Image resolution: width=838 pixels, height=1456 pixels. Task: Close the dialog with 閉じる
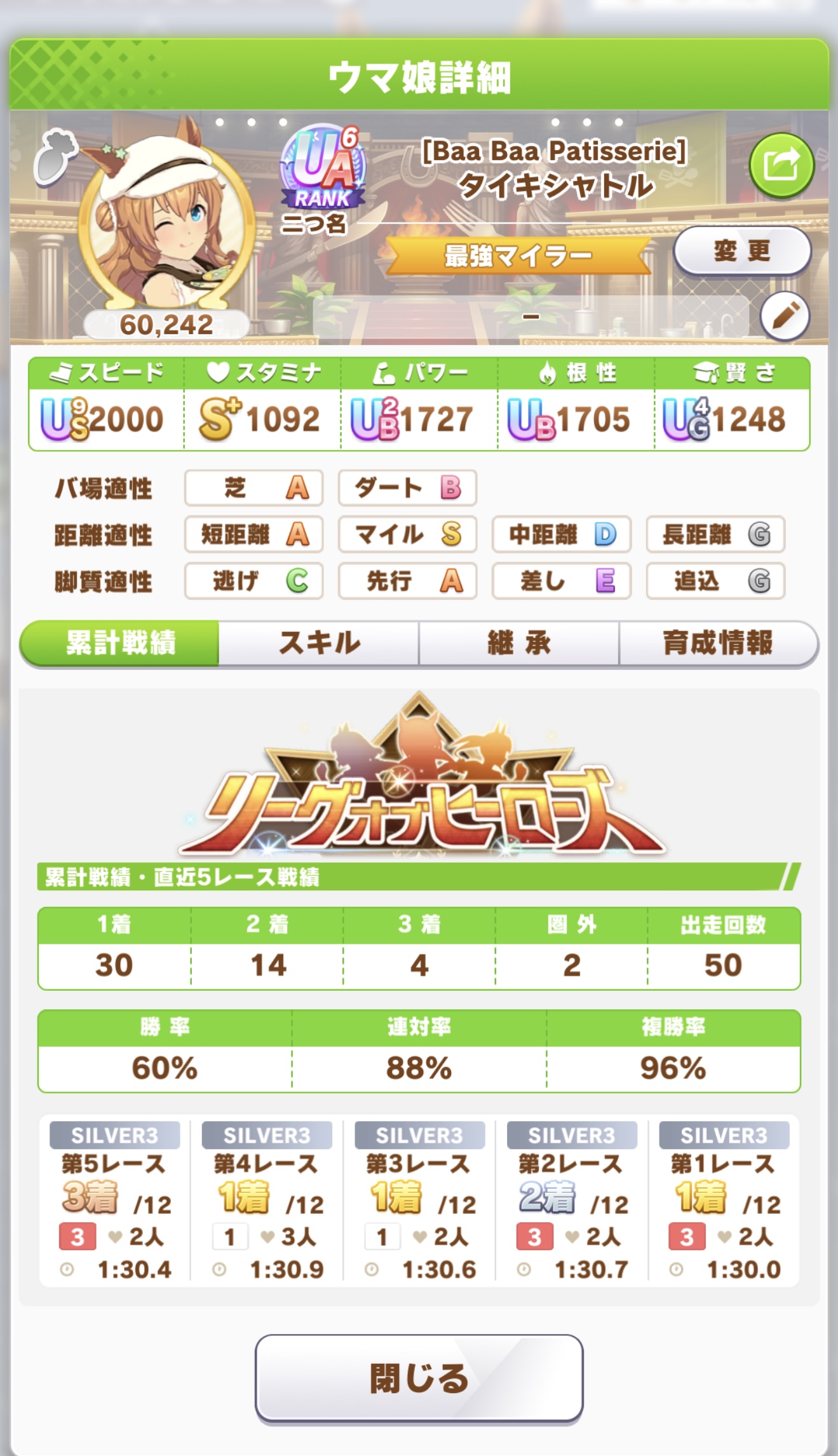pyautogui.click(x=419, y=1378)
